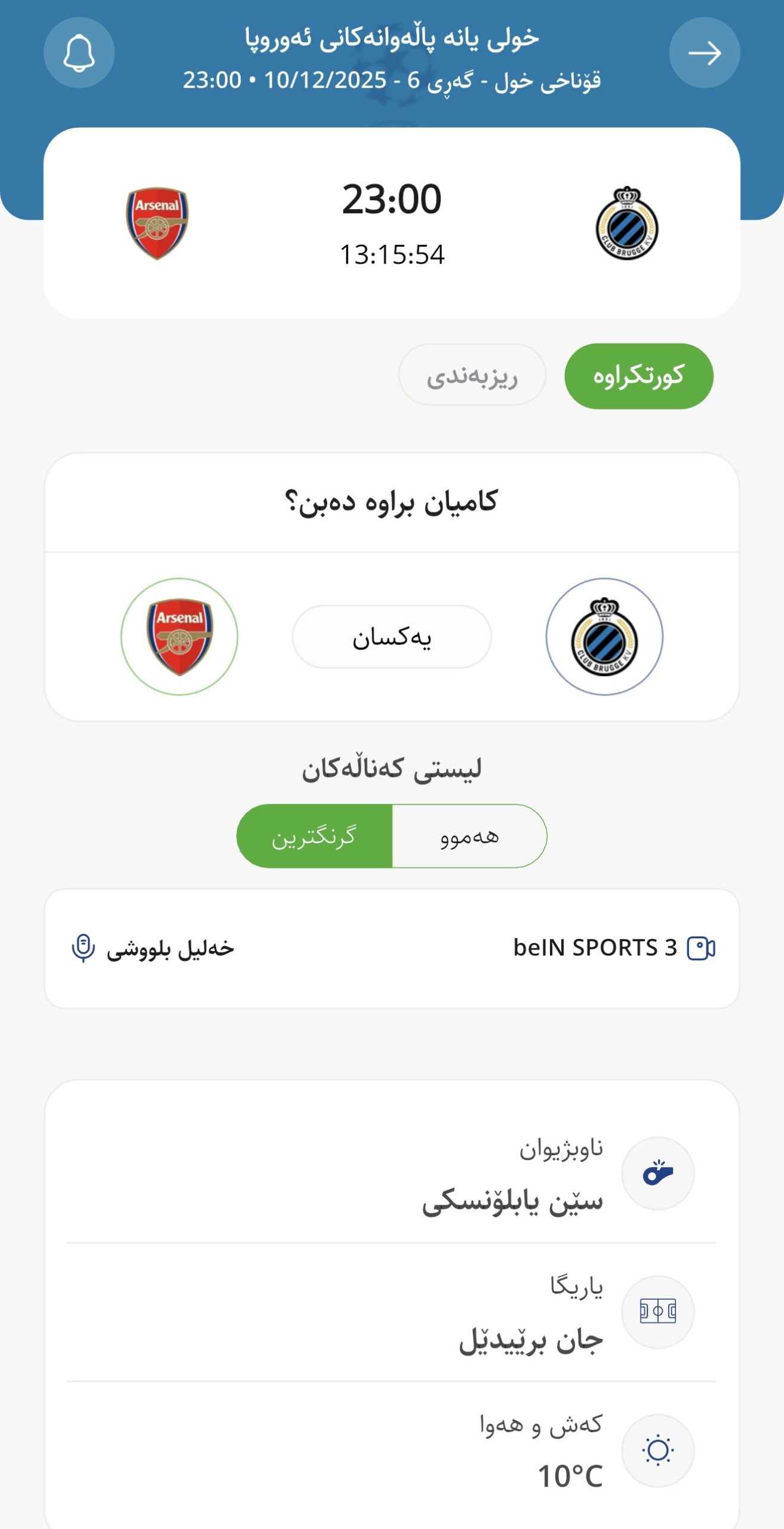This screenshot has height=1529, width=784.
Task: Open Arsenal team from the score card
Action: tap(157, 223)
